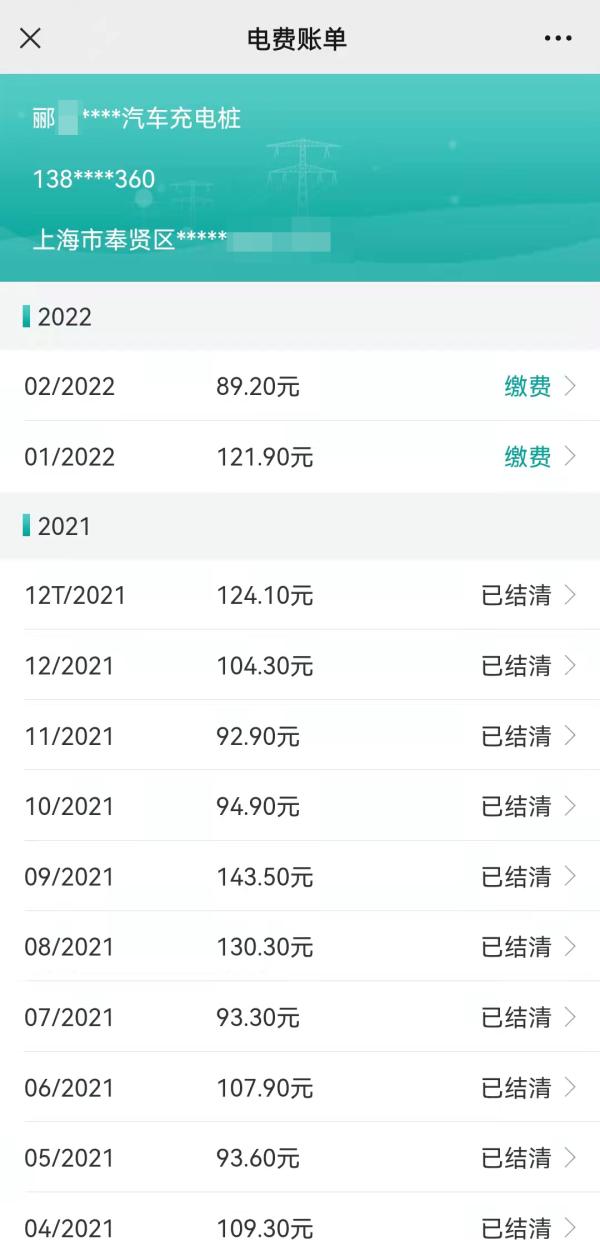Close the electricity bill page

(31, 38)
